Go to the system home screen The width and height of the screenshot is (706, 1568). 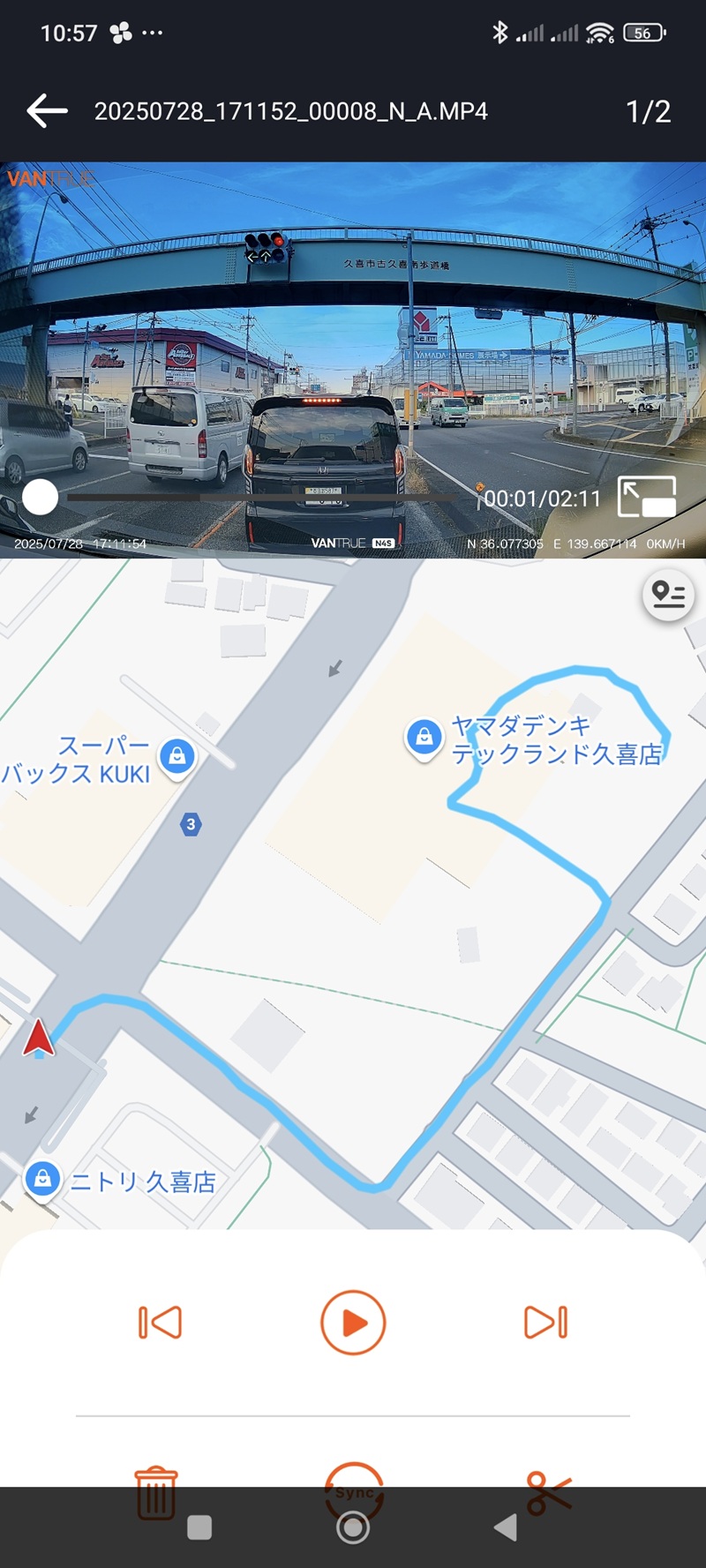(353, 1527)
